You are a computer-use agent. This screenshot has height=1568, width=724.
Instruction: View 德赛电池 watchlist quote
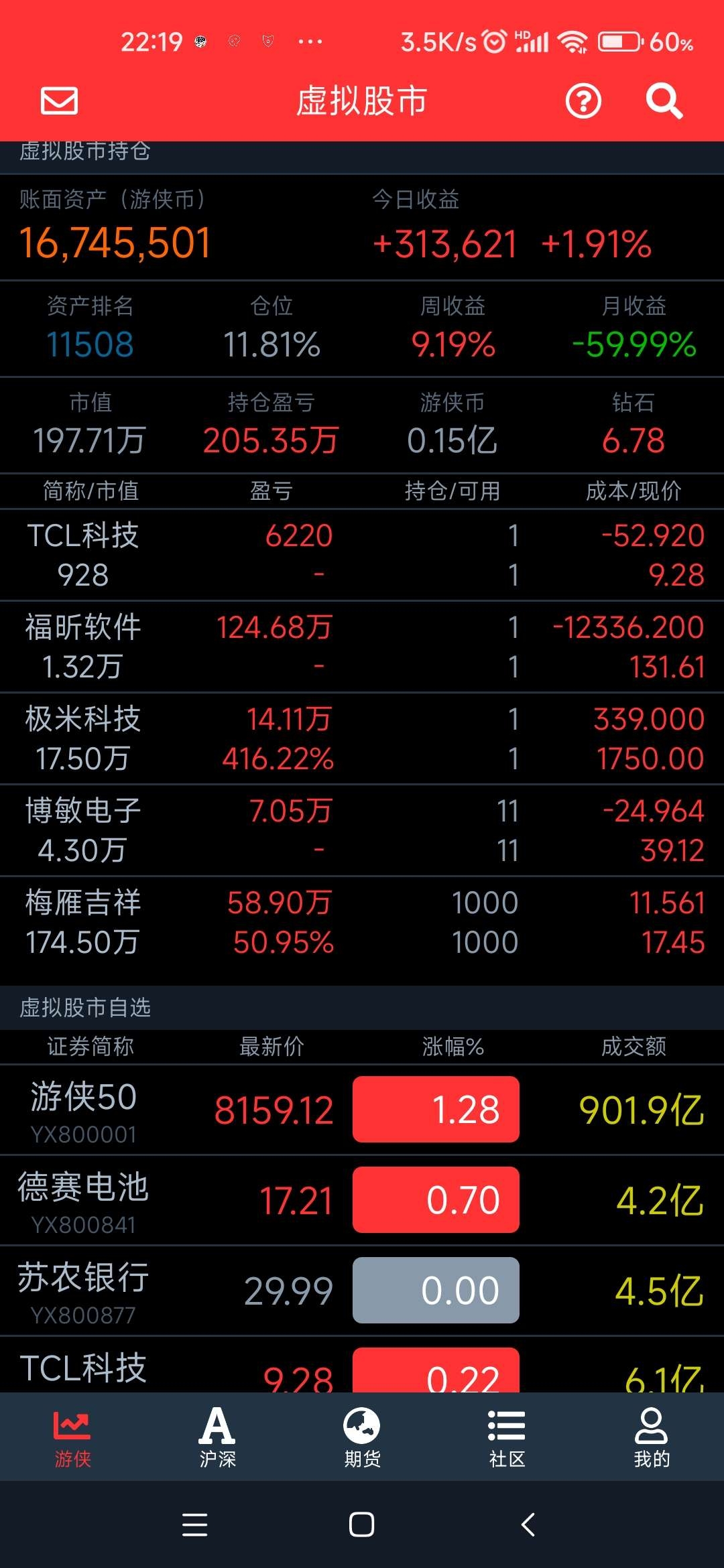(362, 1200)
